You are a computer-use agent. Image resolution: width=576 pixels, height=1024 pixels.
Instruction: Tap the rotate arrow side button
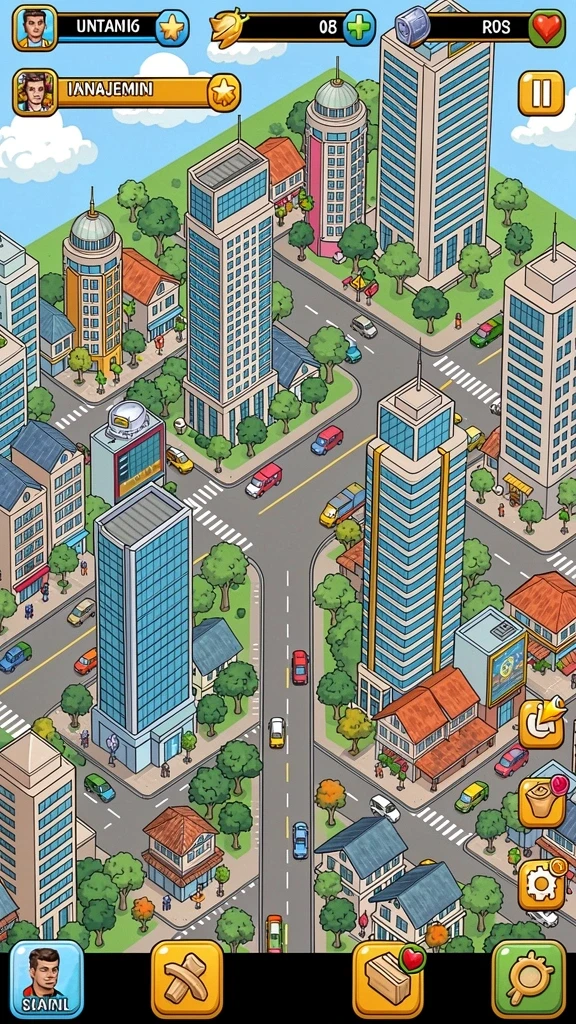pos(541,722)
